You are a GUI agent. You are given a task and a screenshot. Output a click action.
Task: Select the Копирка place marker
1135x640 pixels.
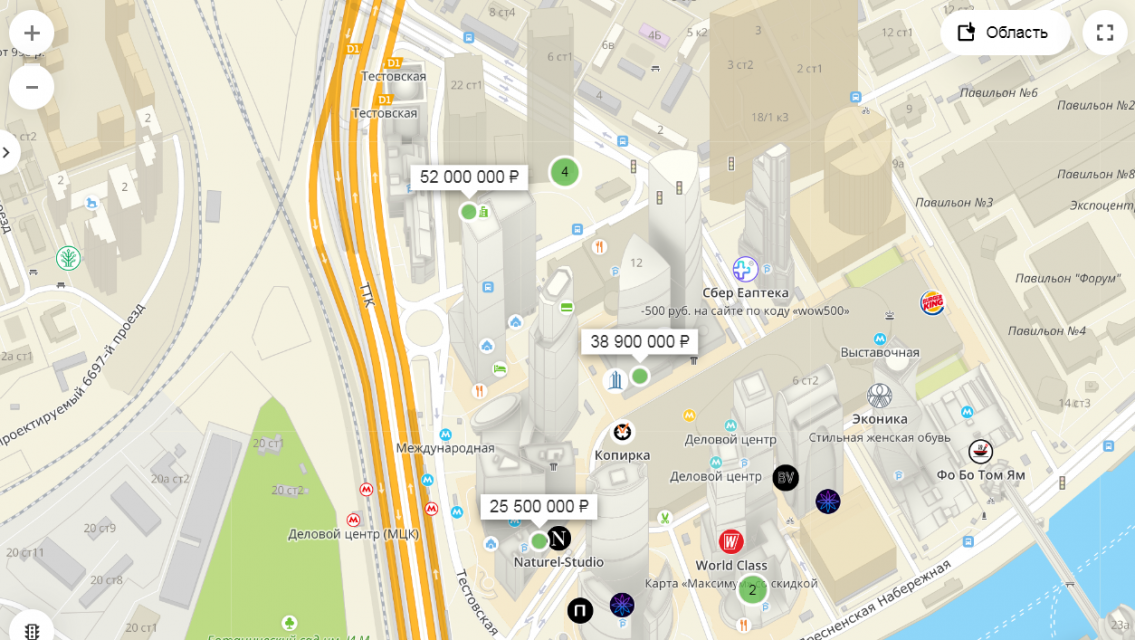point(623,432)
